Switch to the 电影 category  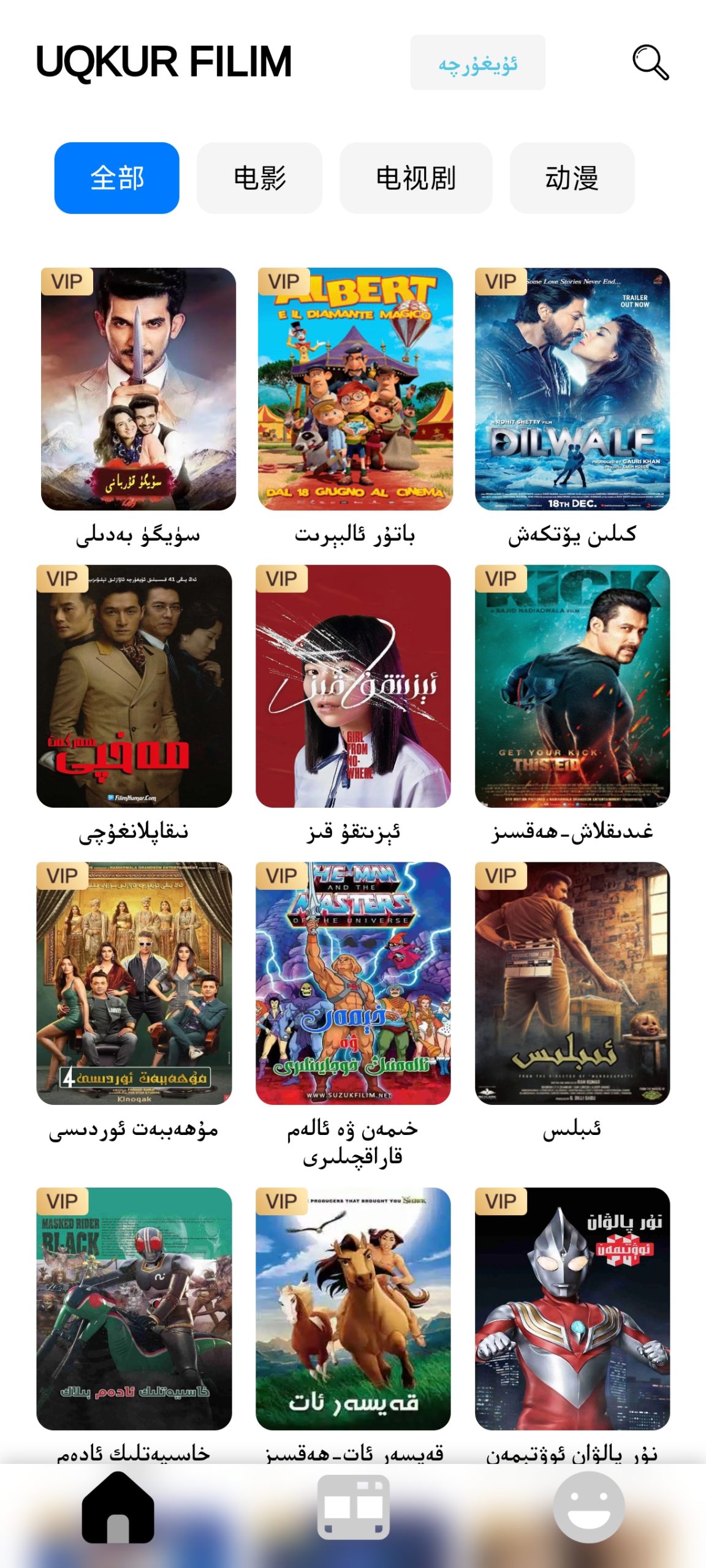click(259, 178)
